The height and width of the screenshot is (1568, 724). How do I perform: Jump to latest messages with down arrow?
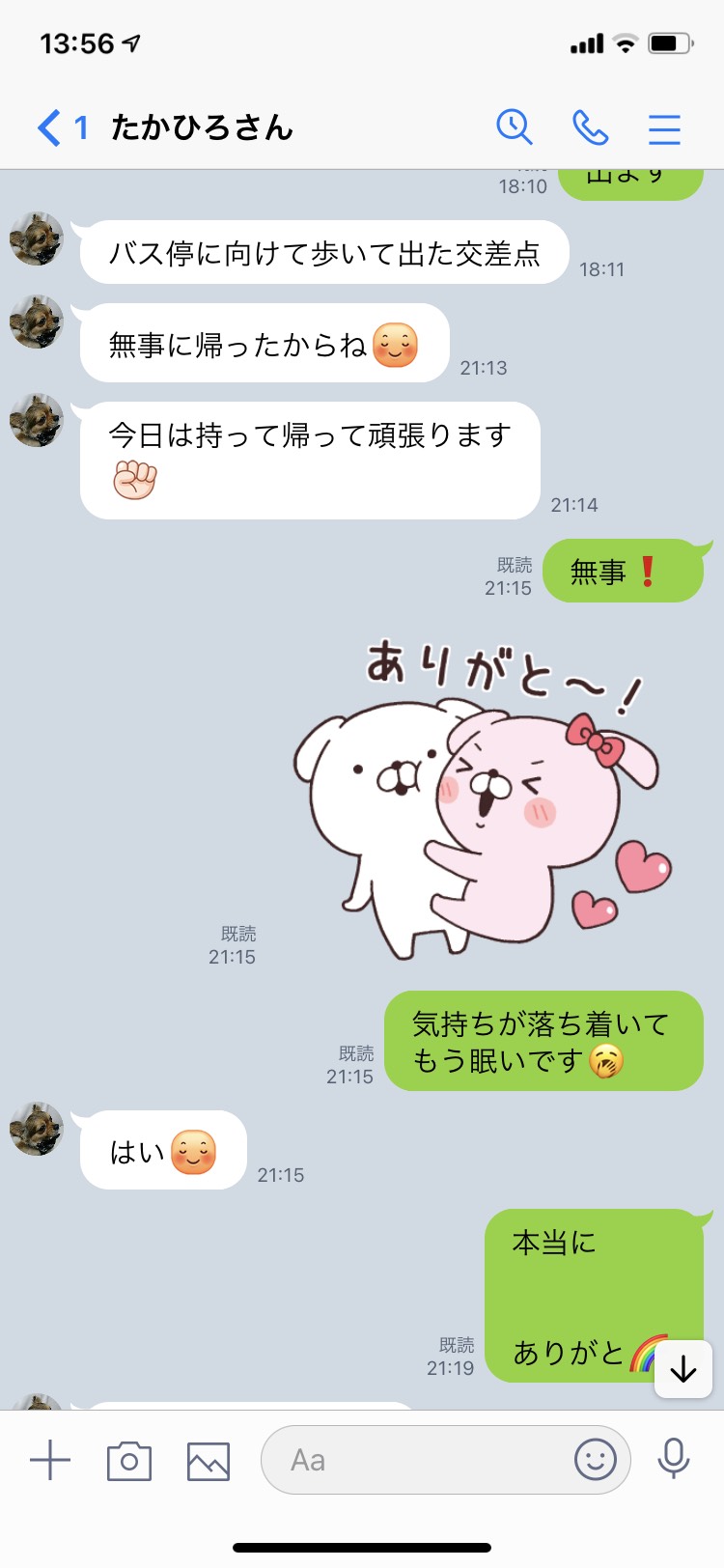point(683,1369)
